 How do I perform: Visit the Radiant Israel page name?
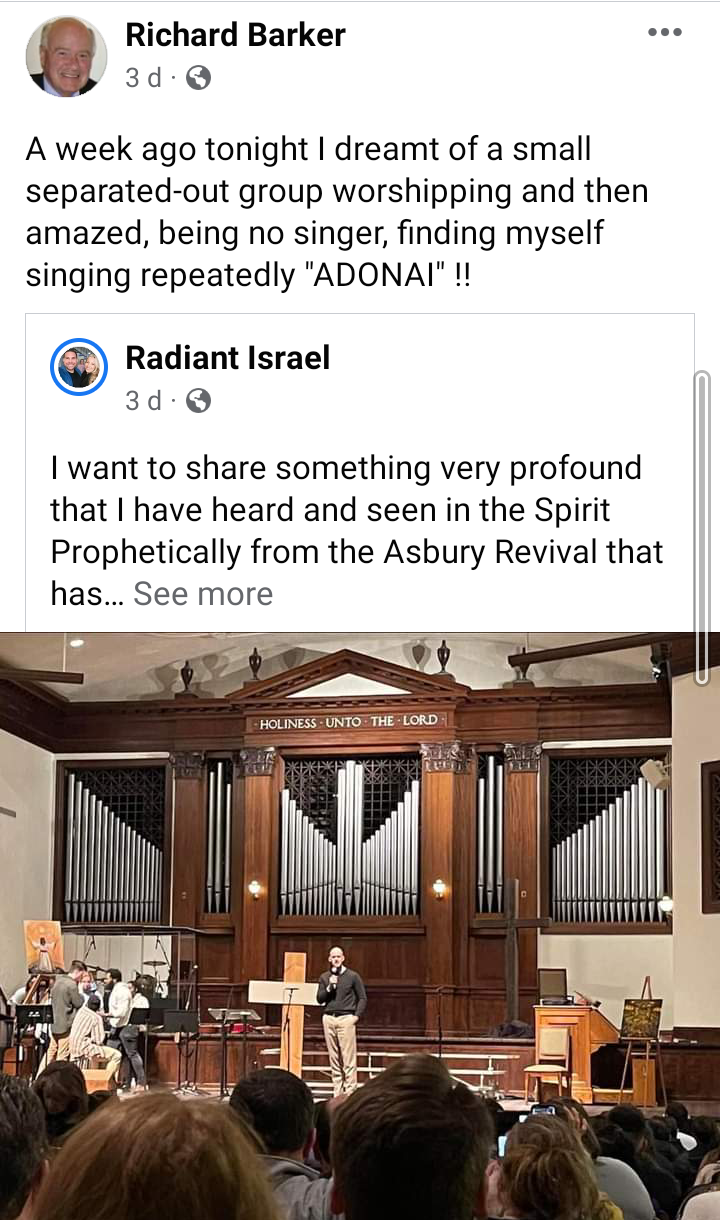(227, 358)
